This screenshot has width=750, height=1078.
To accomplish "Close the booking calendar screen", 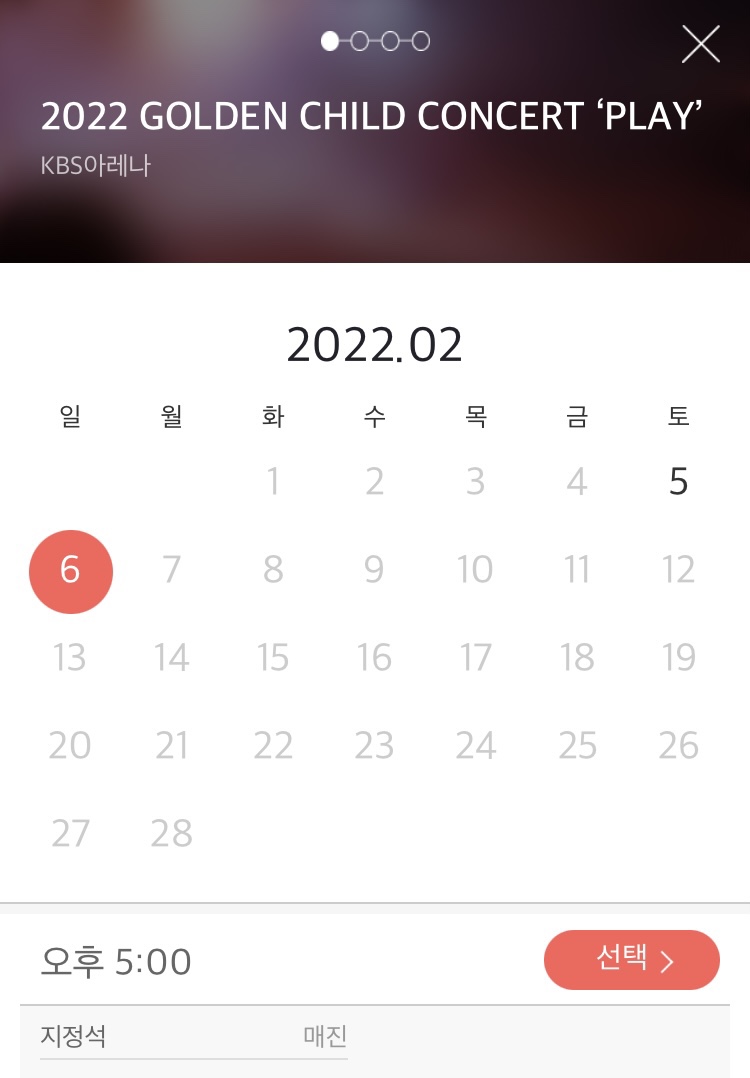I will pyautogui.click(x=700, y=44).
